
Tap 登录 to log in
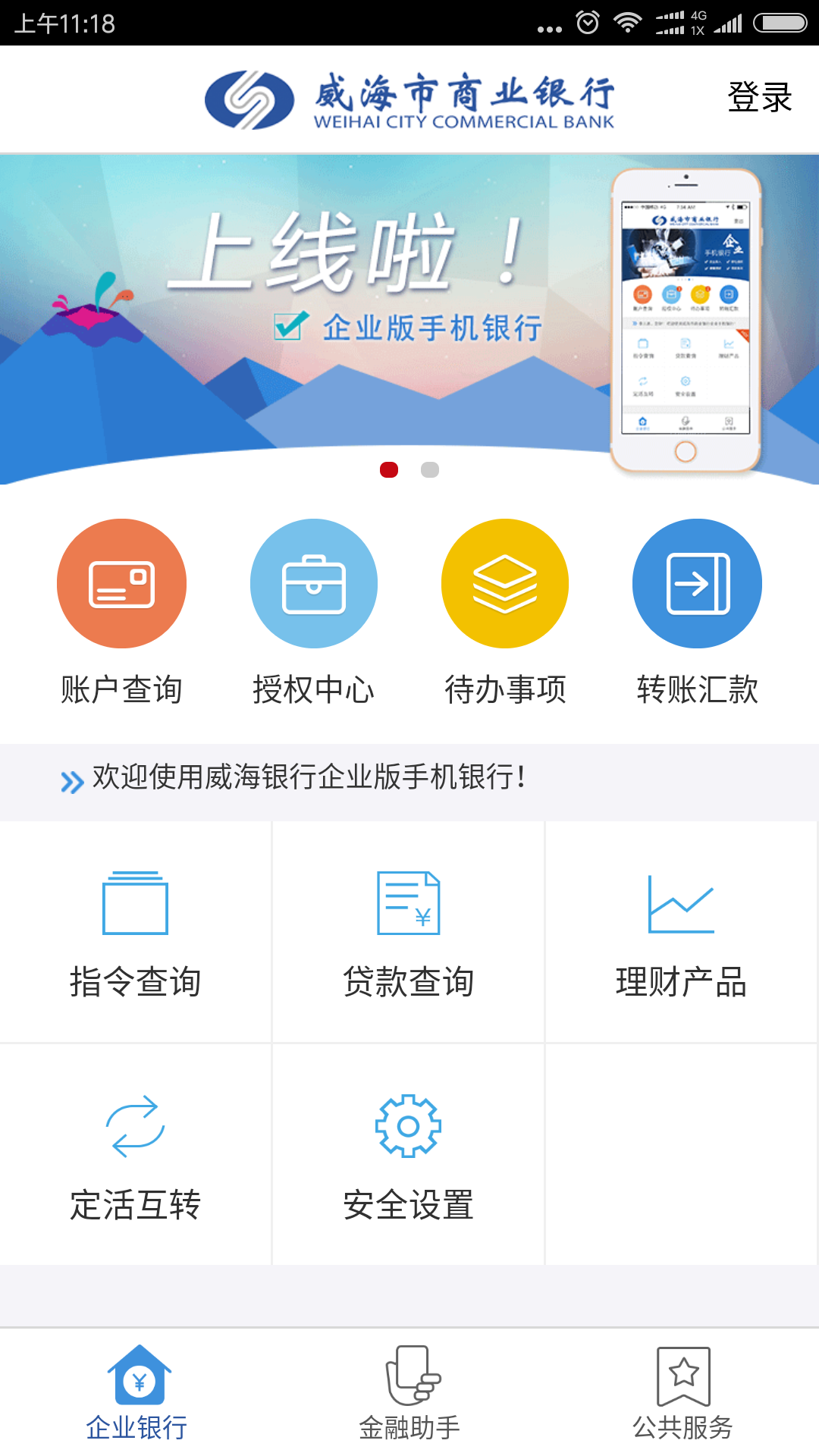759,98
